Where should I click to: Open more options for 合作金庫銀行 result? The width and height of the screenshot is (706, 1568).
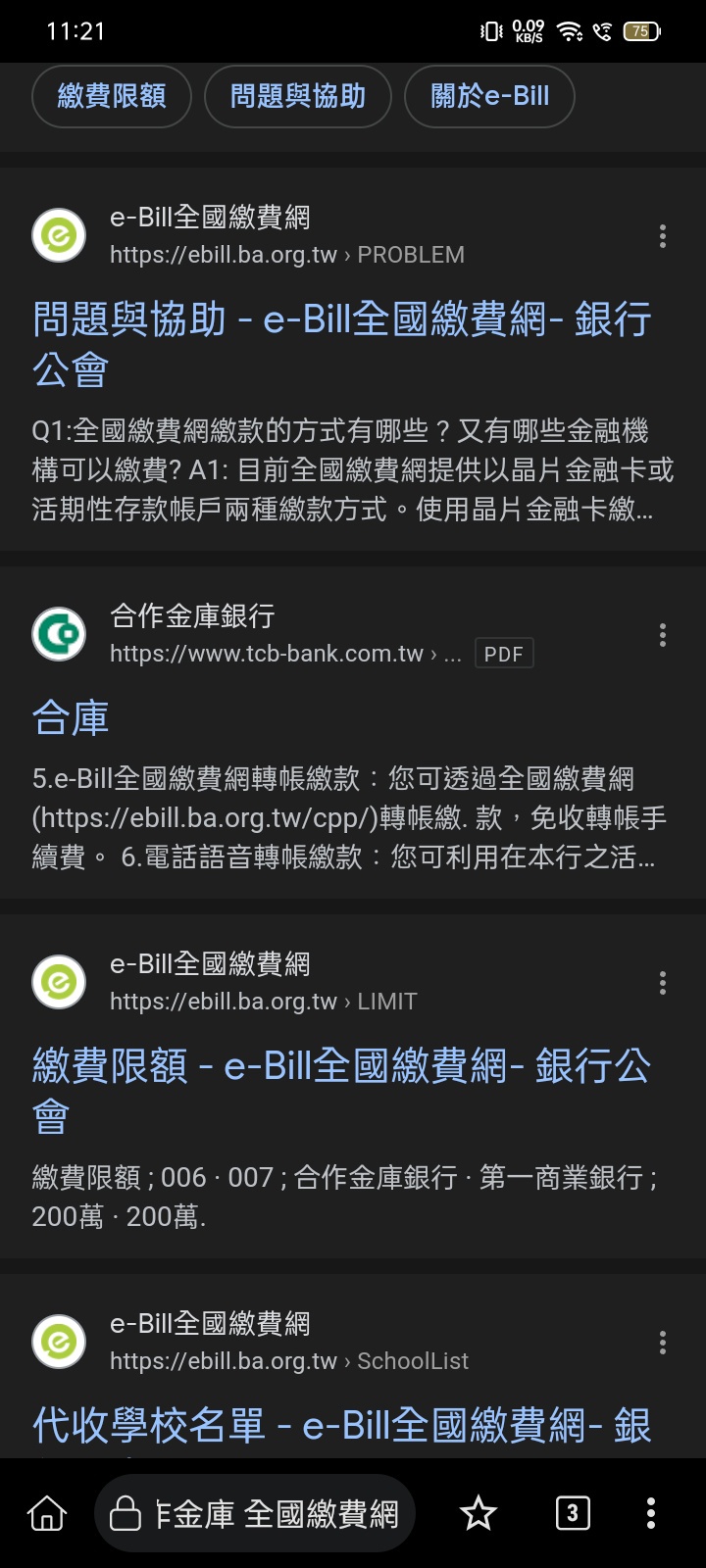663,635
